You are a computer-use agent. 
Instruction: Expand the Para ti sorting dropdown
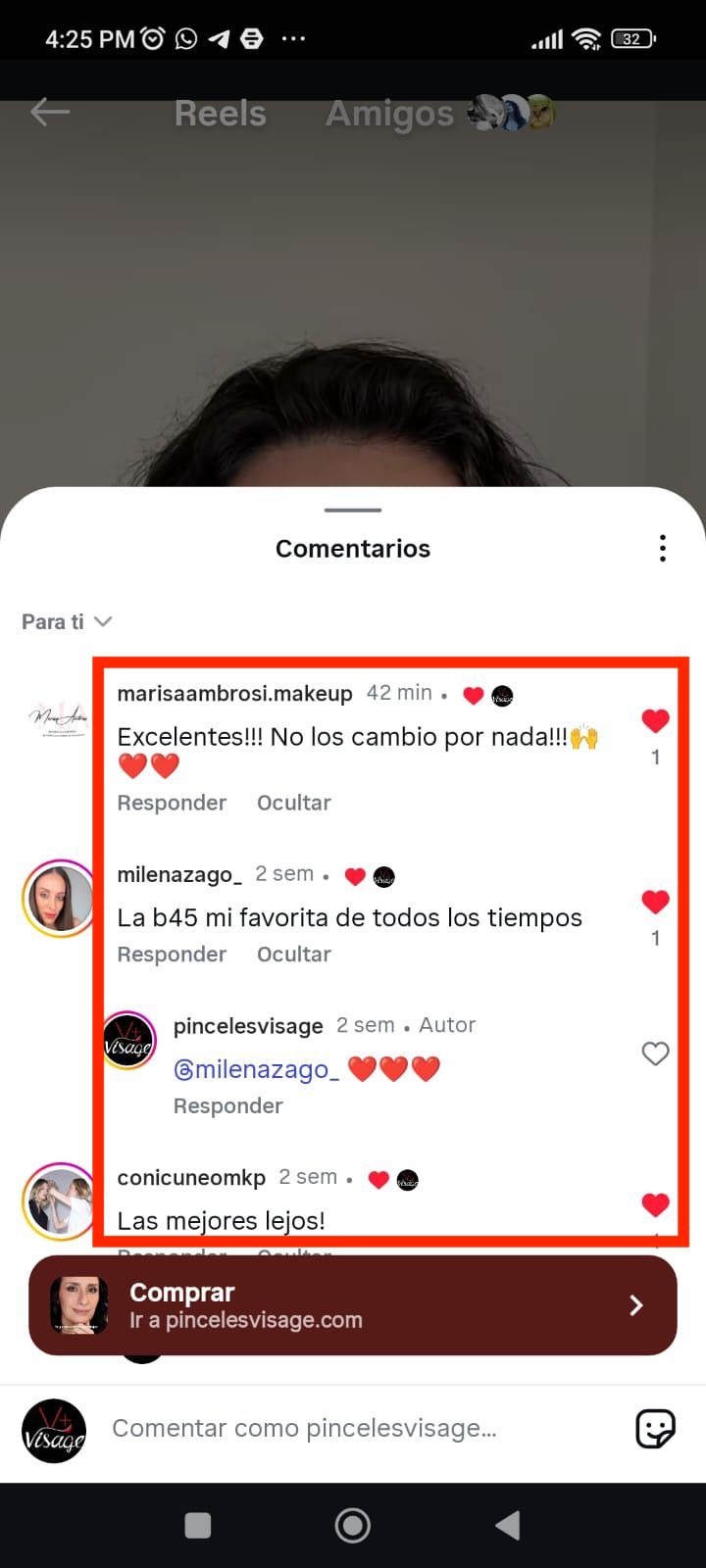[x=67, y=621]
